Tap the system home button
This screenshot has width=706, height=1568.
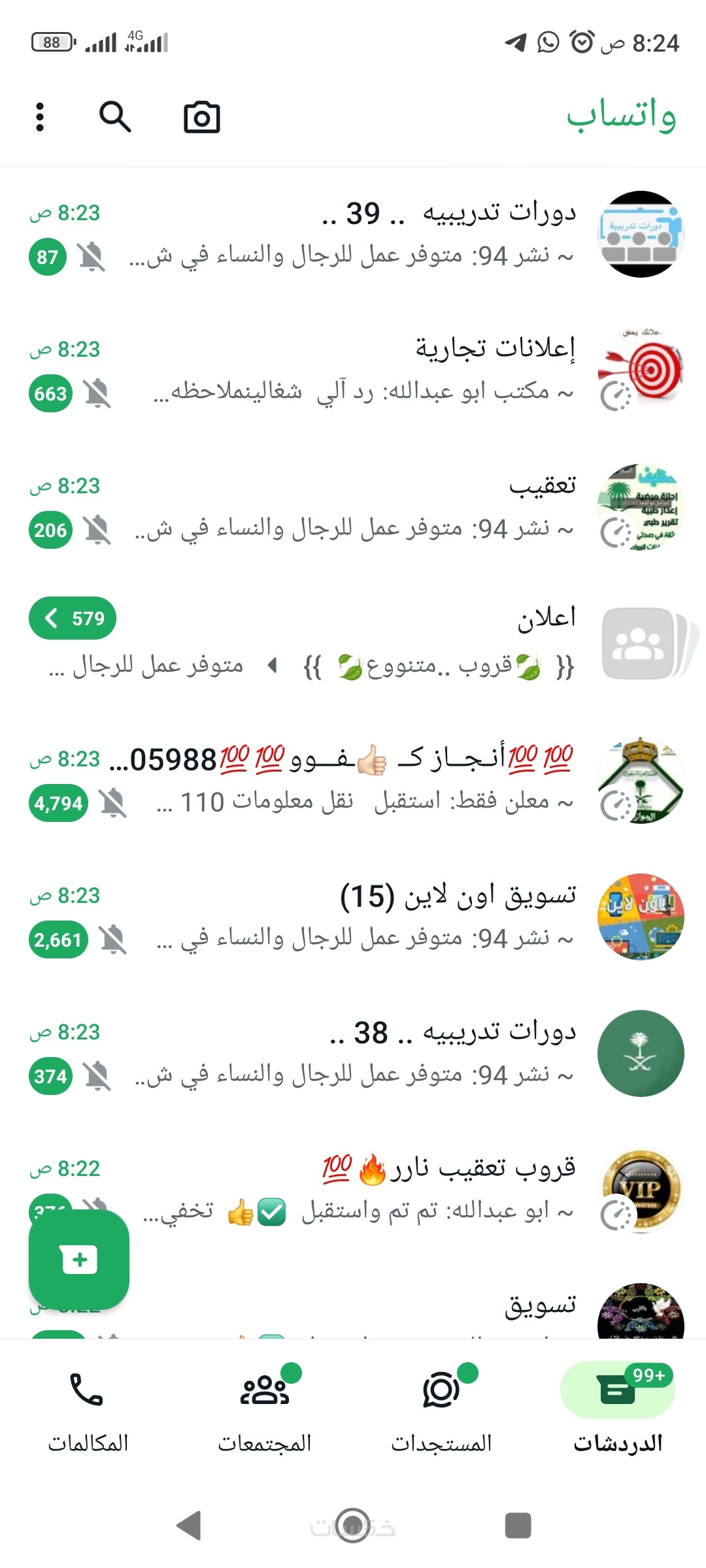coord(353,1526)
